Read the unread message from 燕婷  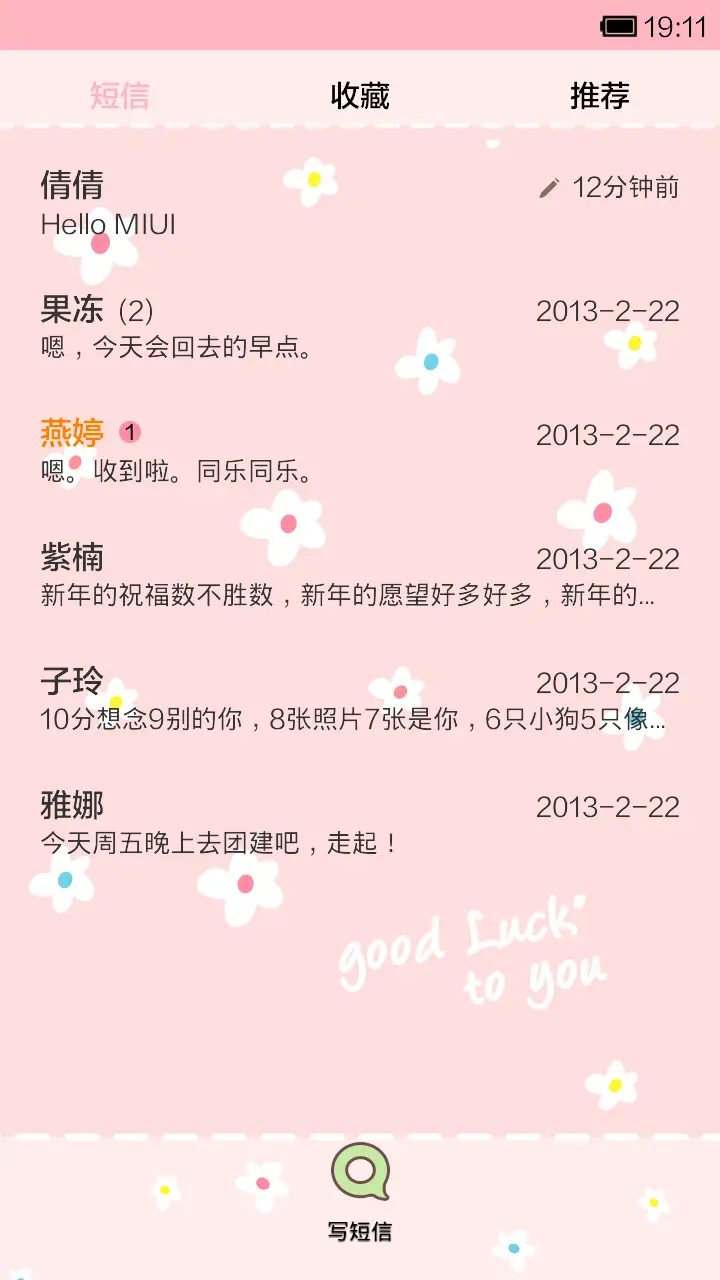[360, 452]
